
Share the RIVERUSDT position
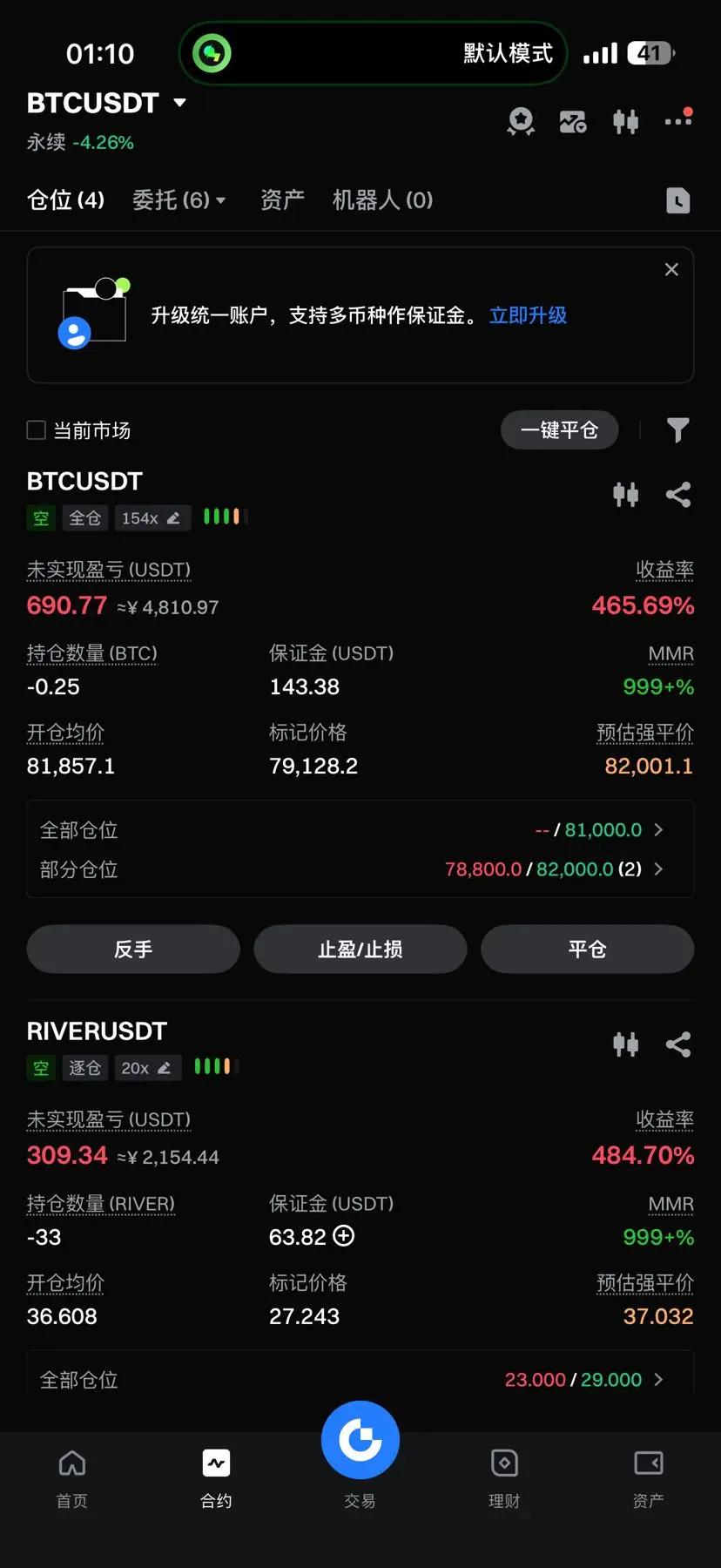(x=678, y=1044)
